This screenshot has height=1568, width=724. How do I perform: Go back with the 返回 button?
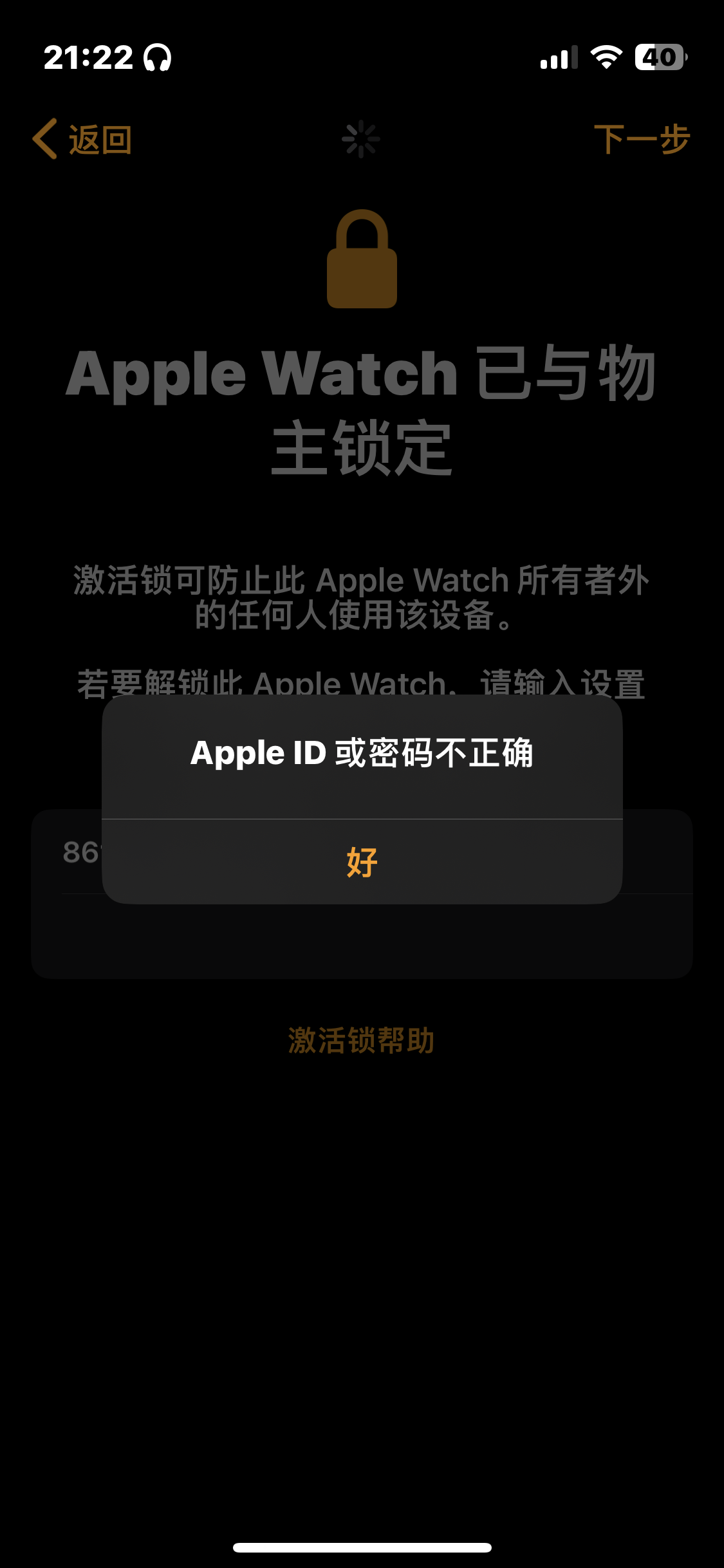click(x=82, y=139)
